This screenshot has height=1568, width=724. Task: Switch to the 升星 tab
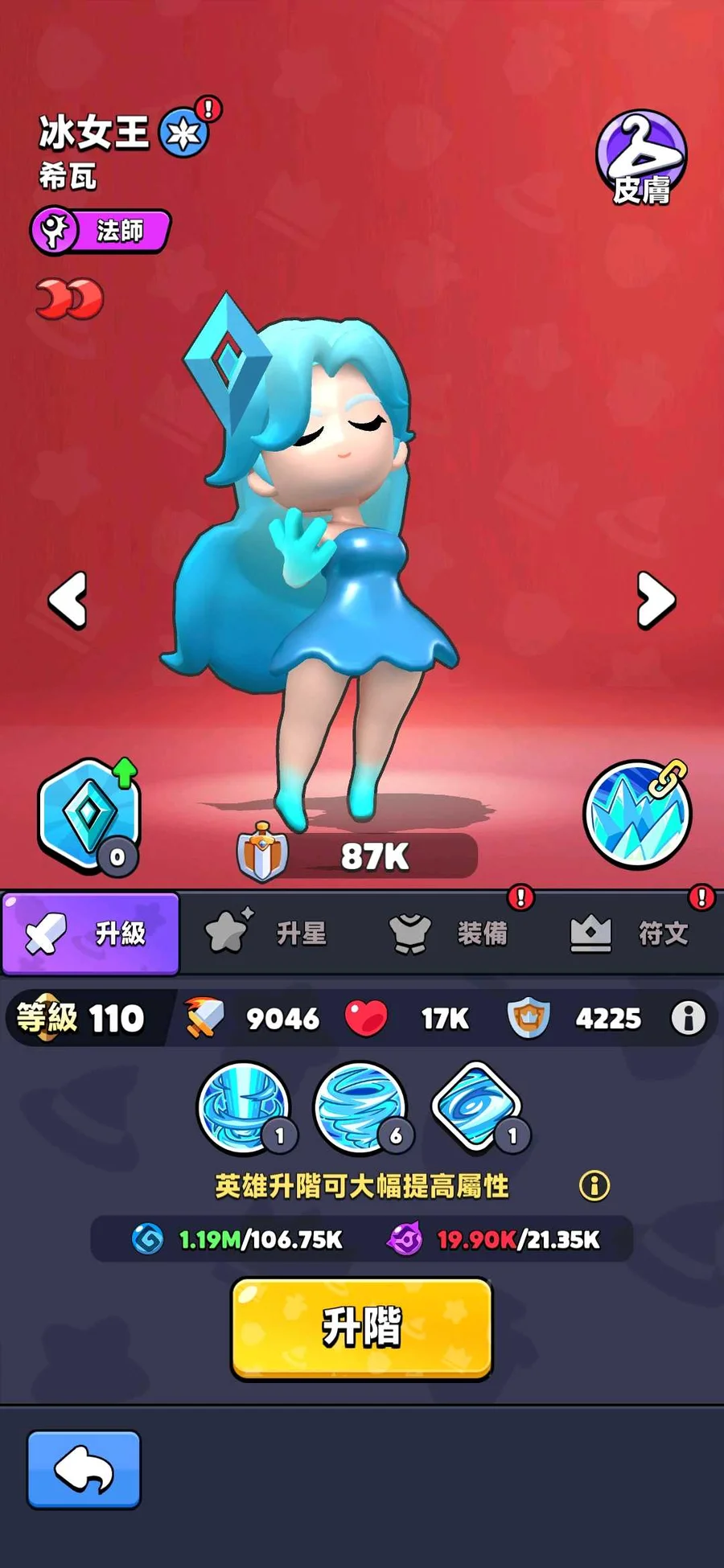pos(269,934)
